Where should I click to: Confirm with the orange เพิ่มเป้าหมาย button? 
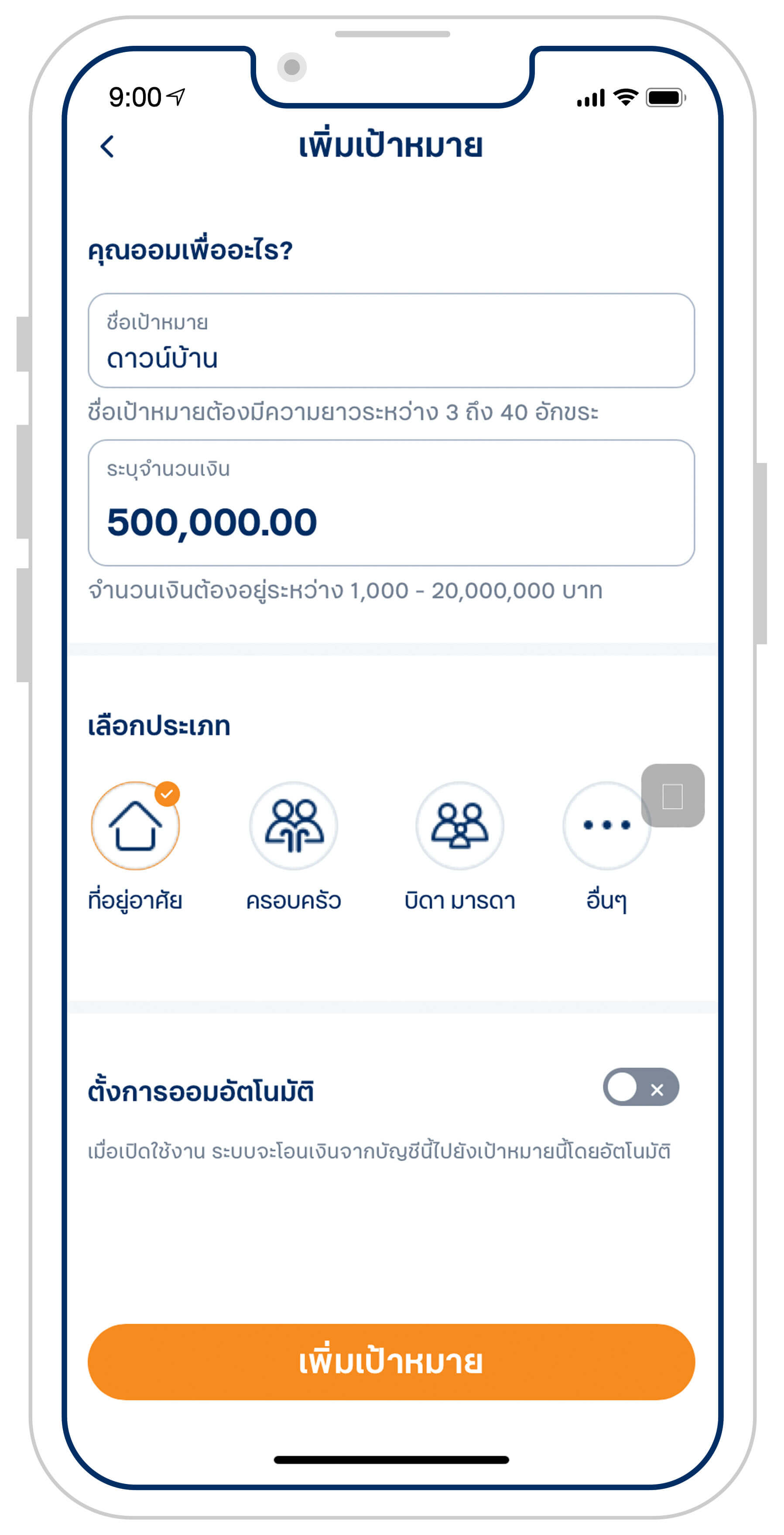pyautogui.click(x=391, y=1362)
